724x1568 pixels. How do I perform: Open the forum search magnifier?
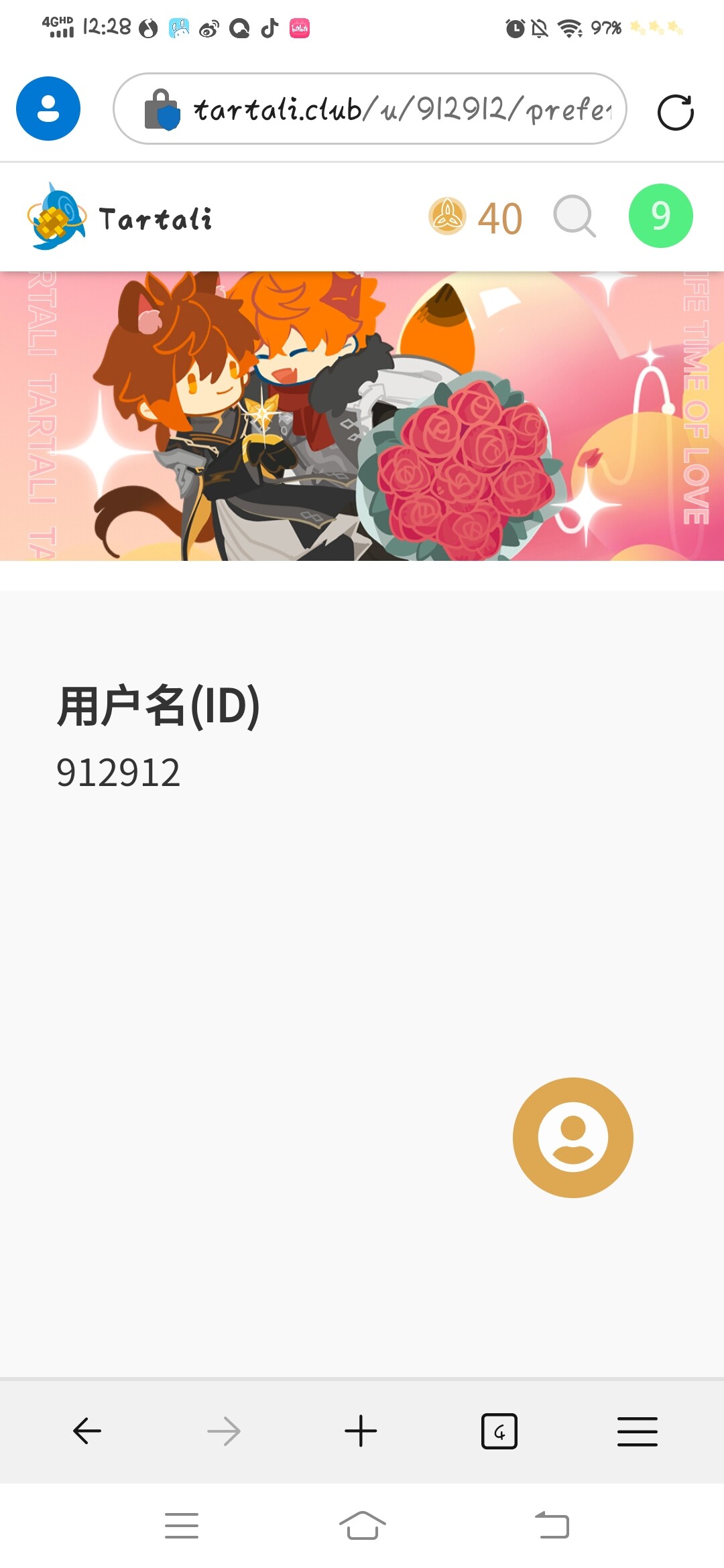(575, 216)
